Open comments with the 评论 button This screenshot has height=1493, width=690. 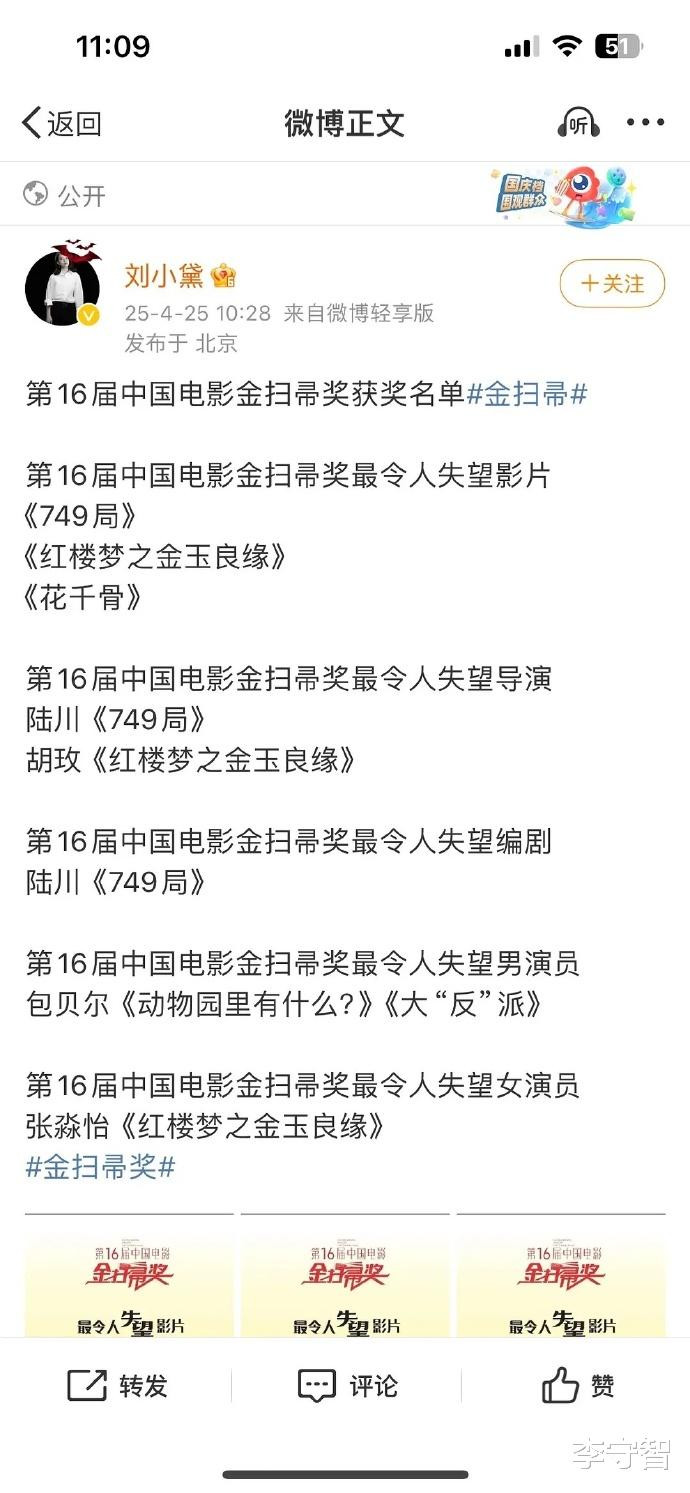pos(347,1386)
